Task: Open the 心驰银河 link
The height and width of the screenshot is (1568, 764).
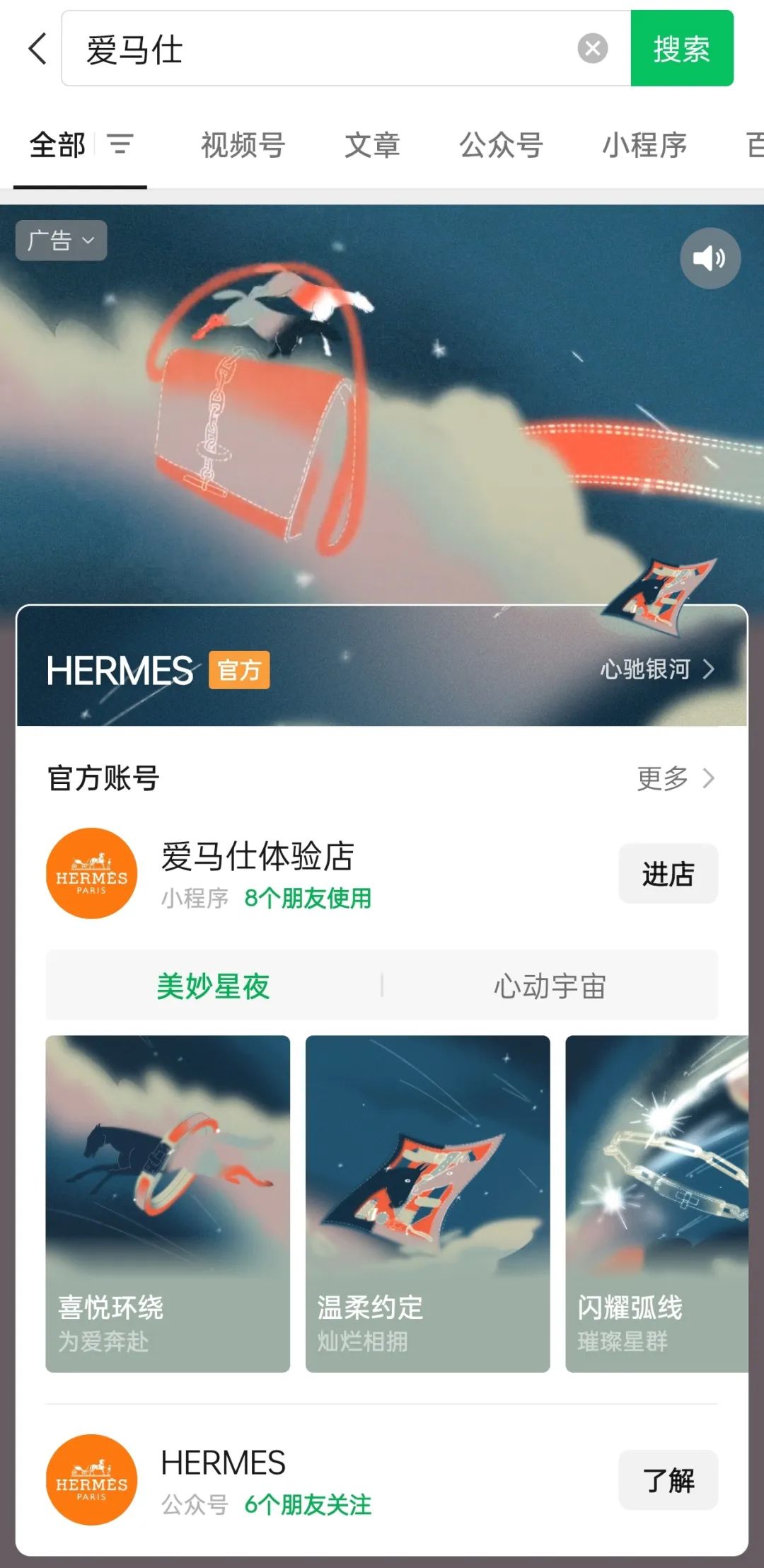Action: tap(657, 669)
